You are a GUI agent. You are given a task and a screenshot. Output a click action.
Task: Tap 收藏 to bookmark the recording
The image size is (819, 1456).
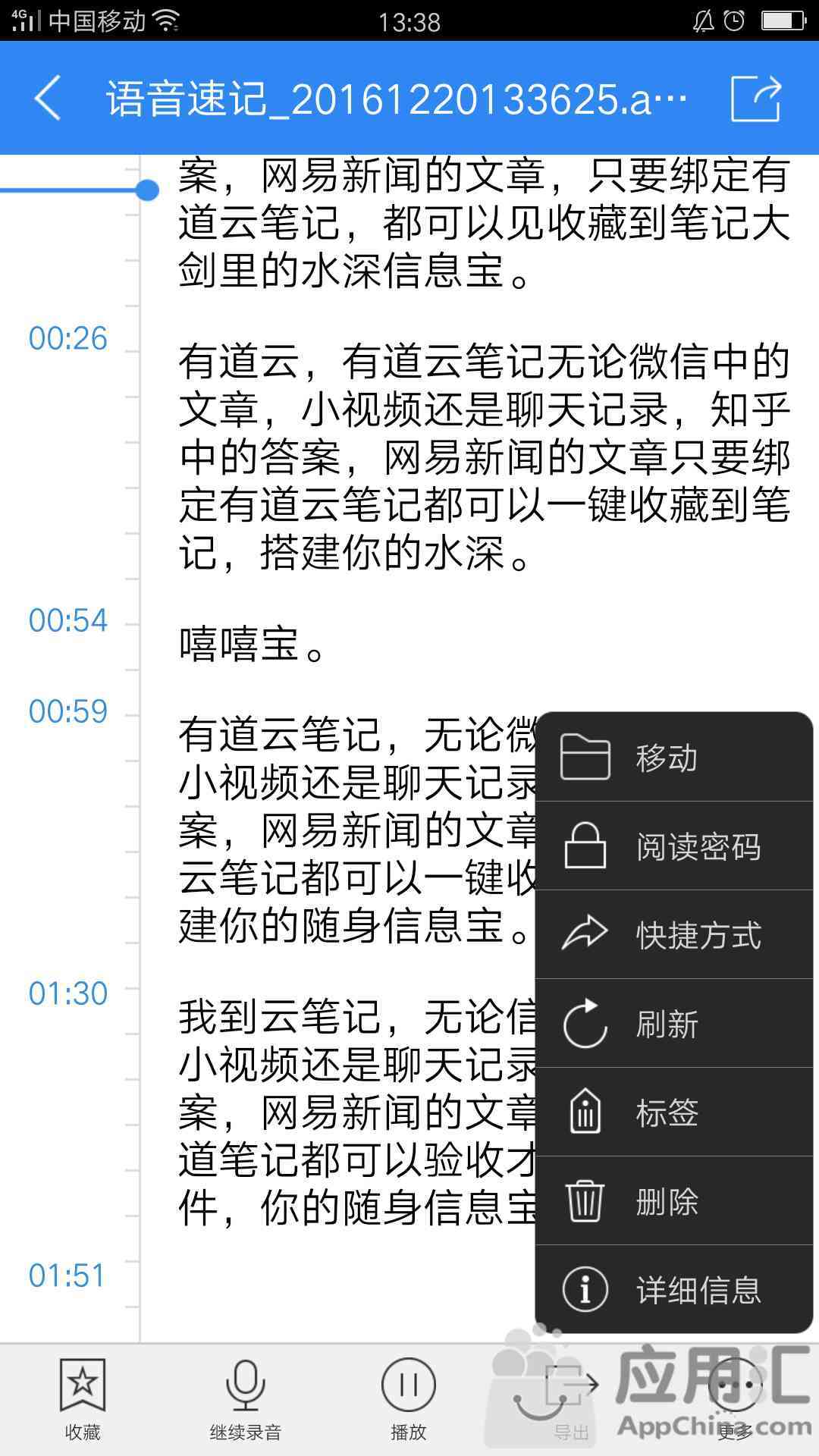click(82, 1399)
